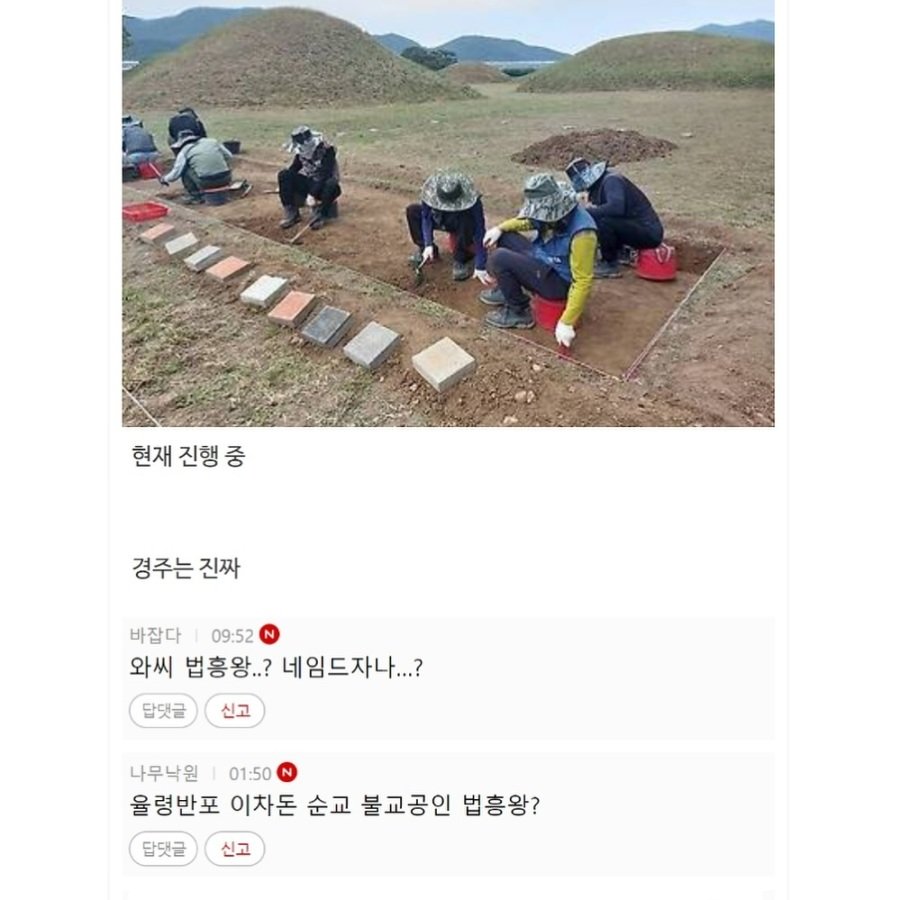Reply to 바잡다's comment
Screen dimensions: 900x900
click(x=163, y=711)
